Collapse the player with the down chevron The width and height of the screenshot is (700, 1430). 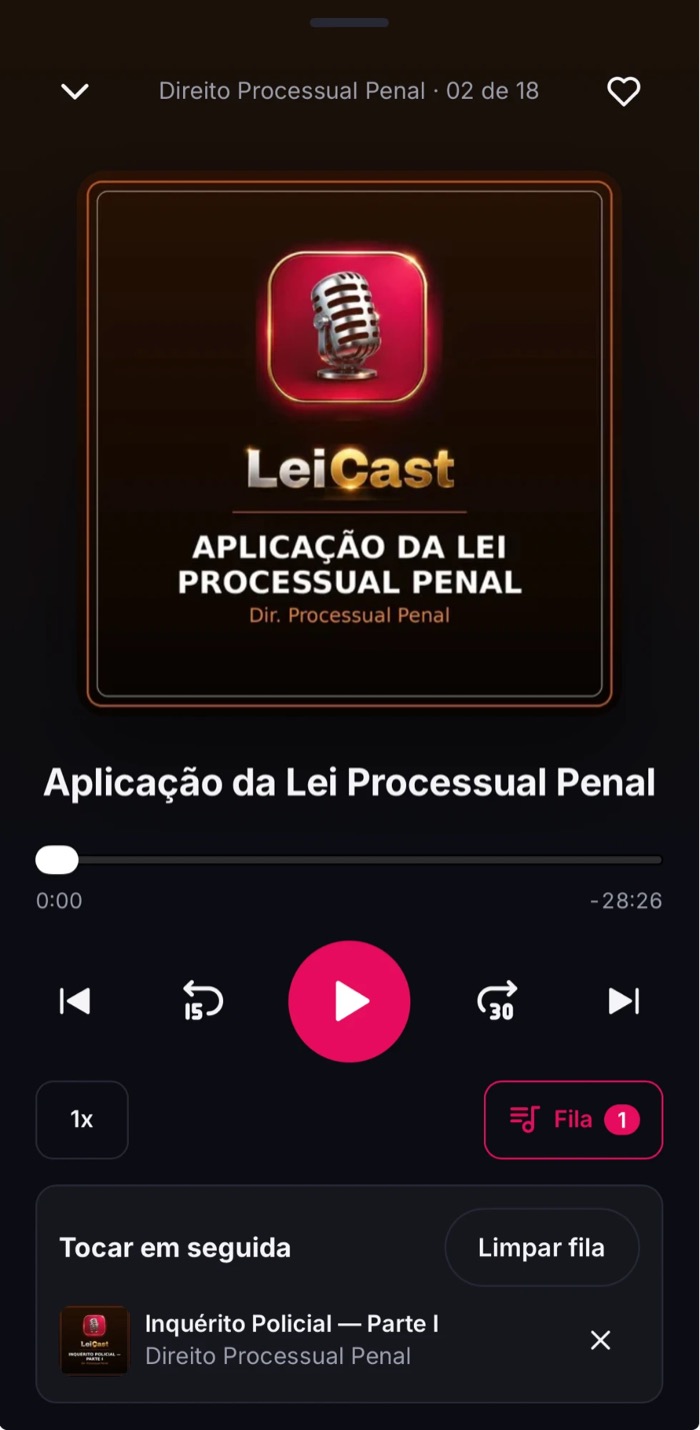click(x=75, y=92)
